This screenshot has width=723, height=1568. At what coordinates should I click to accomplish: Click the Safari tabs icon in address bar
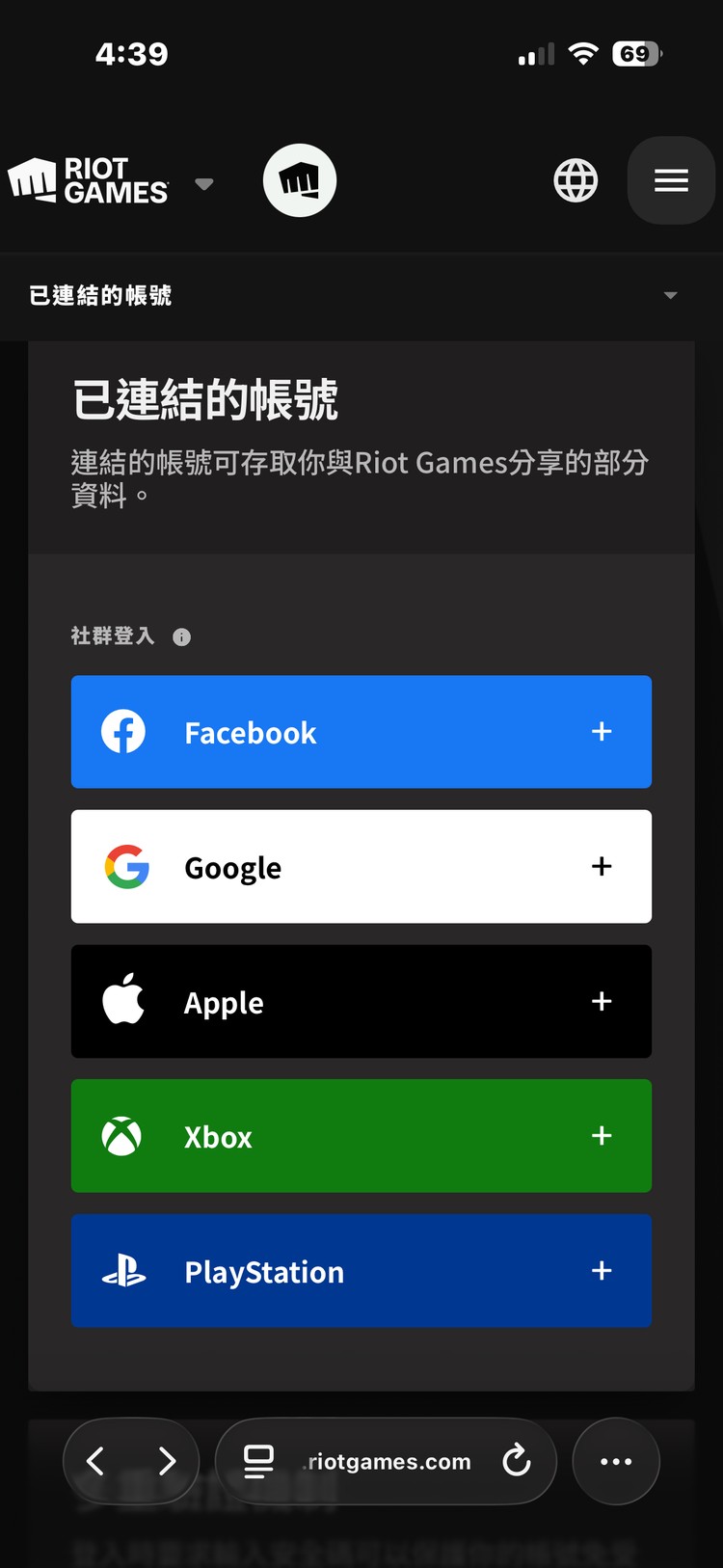point(257,1461)
